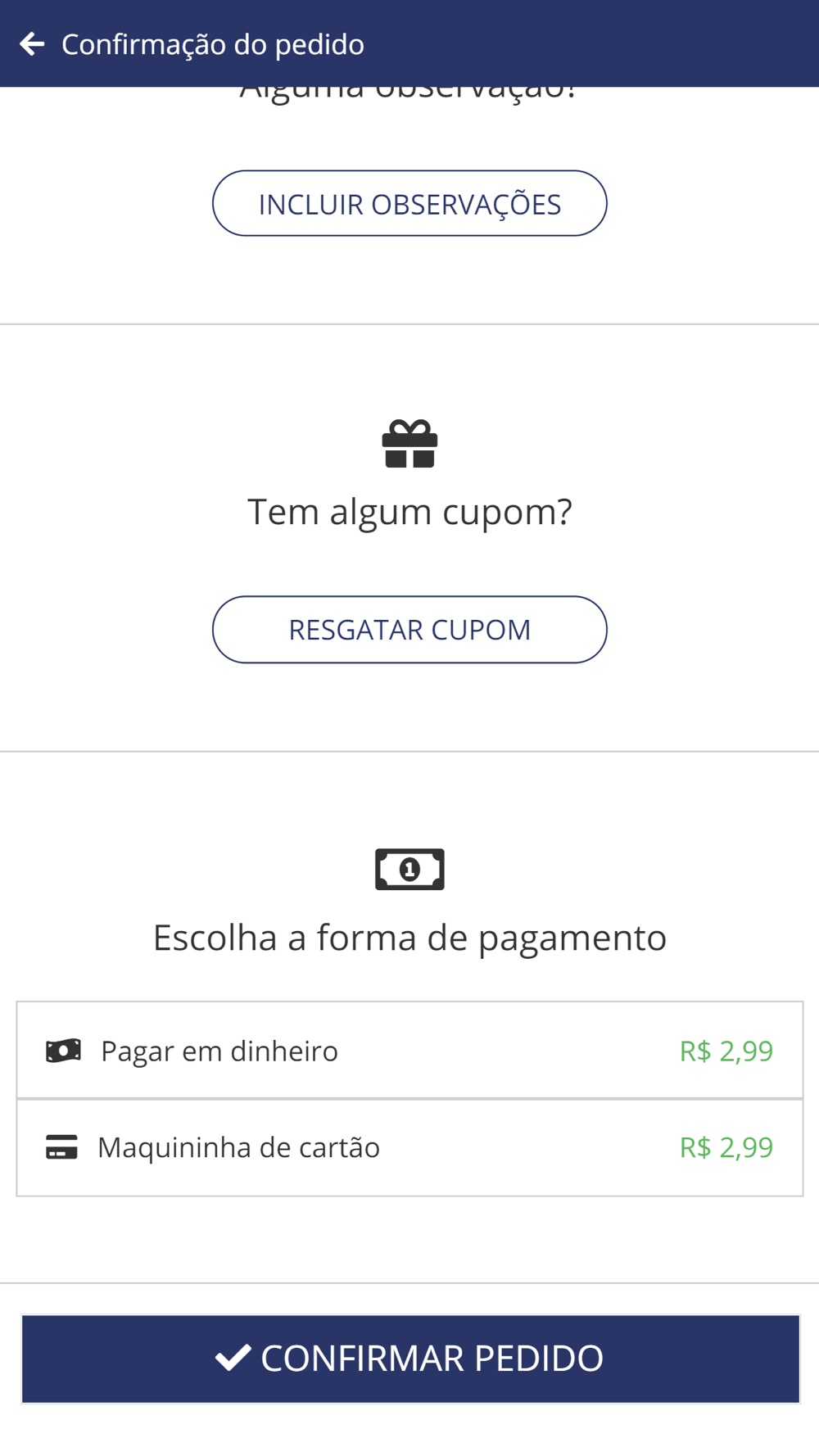
Task: Confirm the order with CONFIRMAR PEDIDO
Action: pyautogui.click(x=410, y=1359)
